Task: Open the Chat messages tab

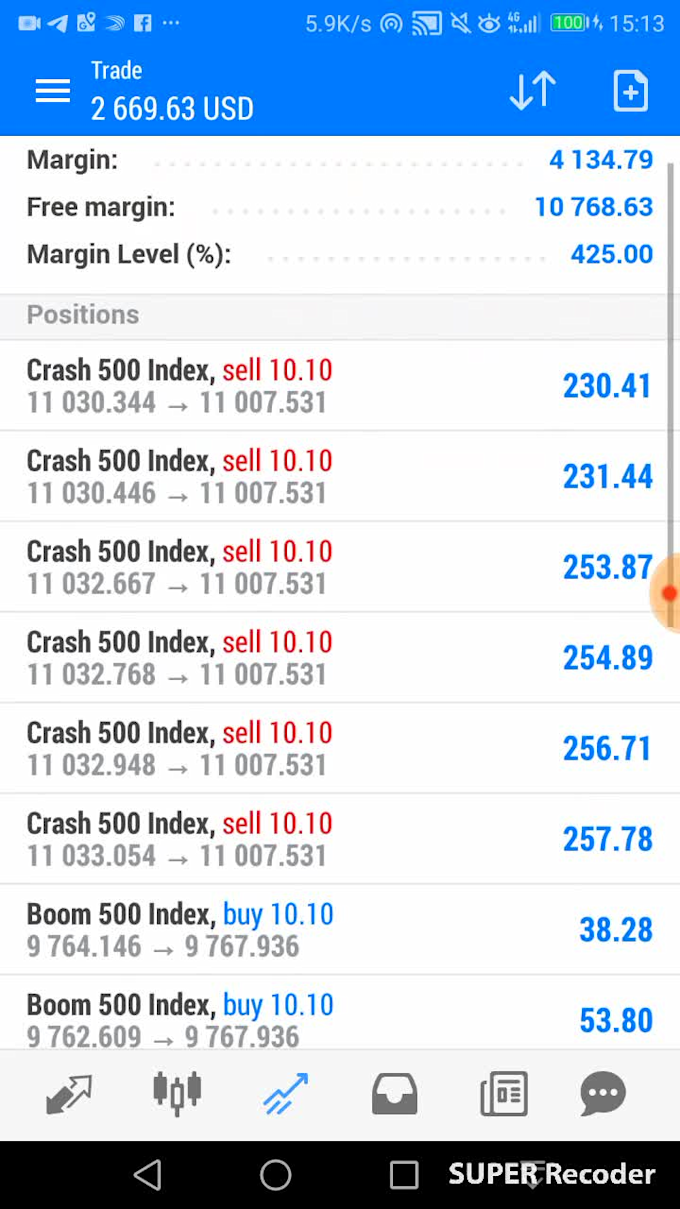Action: [603, 1094]
